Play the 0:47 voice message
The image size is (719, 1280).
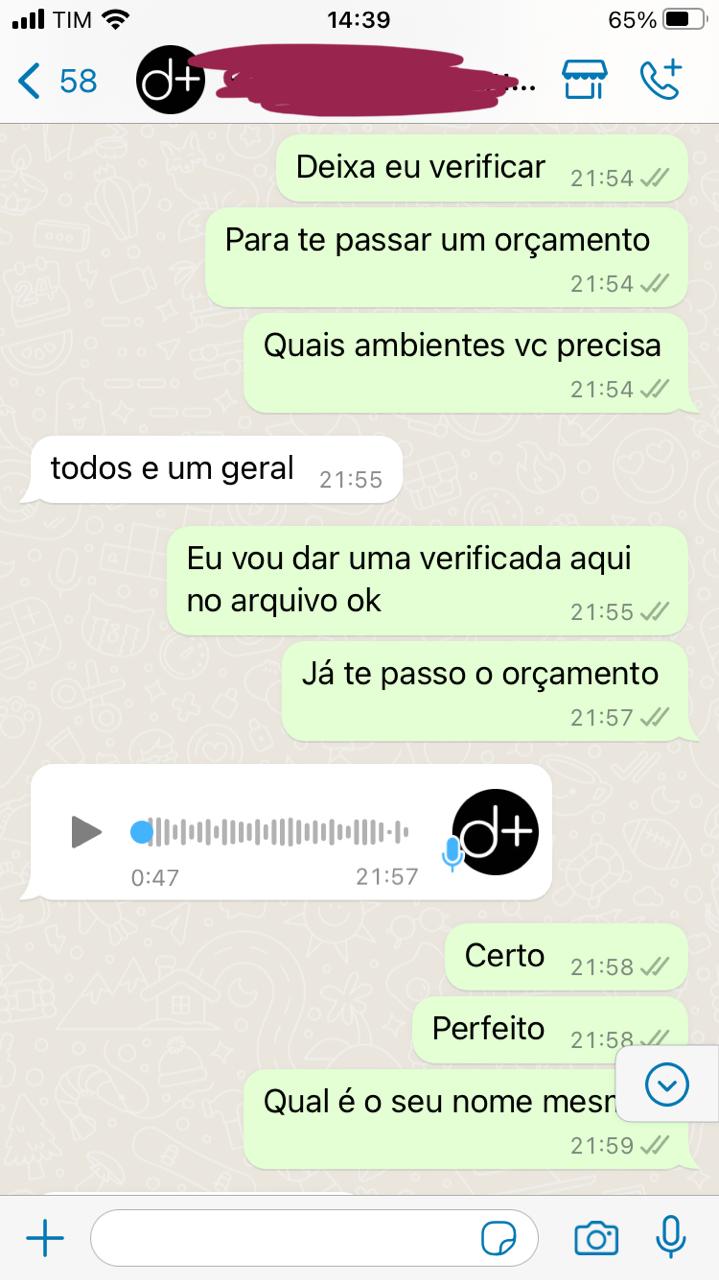(x=86, y=831)
